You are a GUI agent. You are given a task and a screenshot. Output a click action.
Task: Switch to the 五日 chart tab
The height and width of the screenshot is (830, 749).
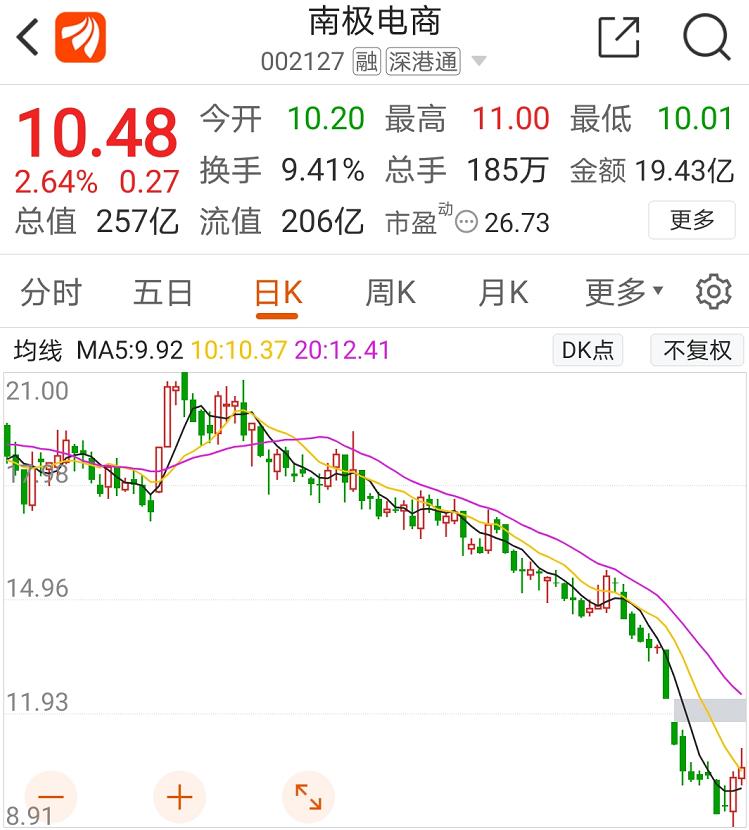point(163,293)
